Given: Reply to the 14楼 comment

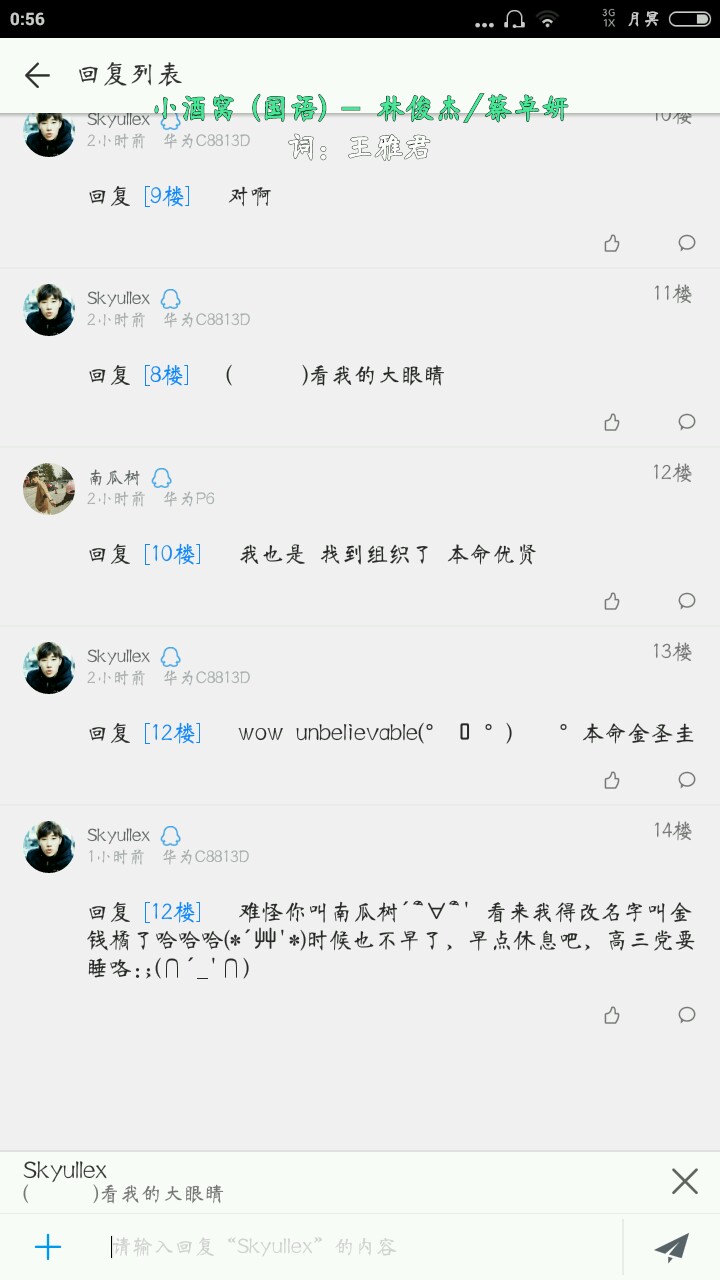Looking at the screenshot, I should pos(687,1015).
